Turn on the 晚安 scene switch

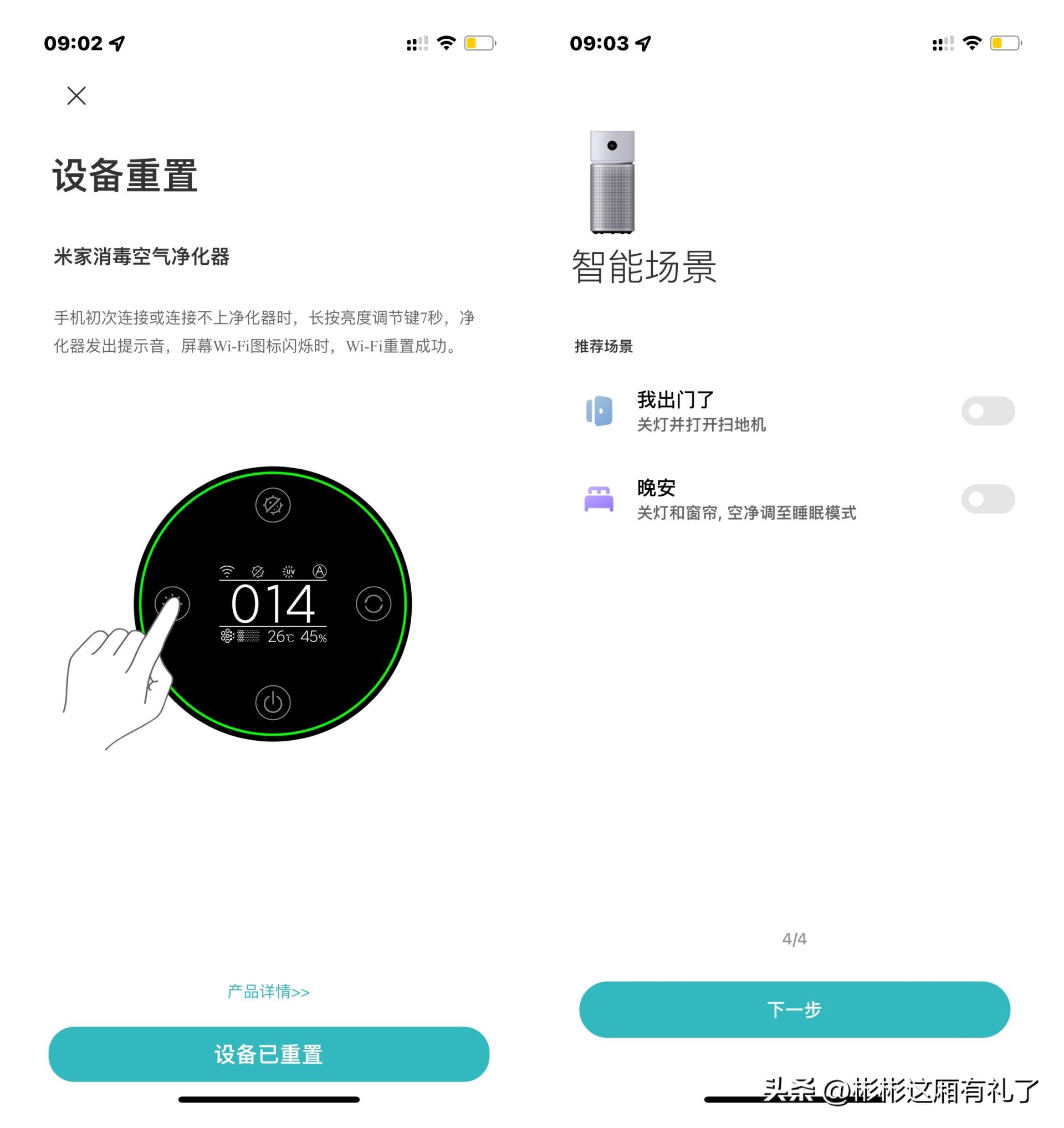click(988, 499)
